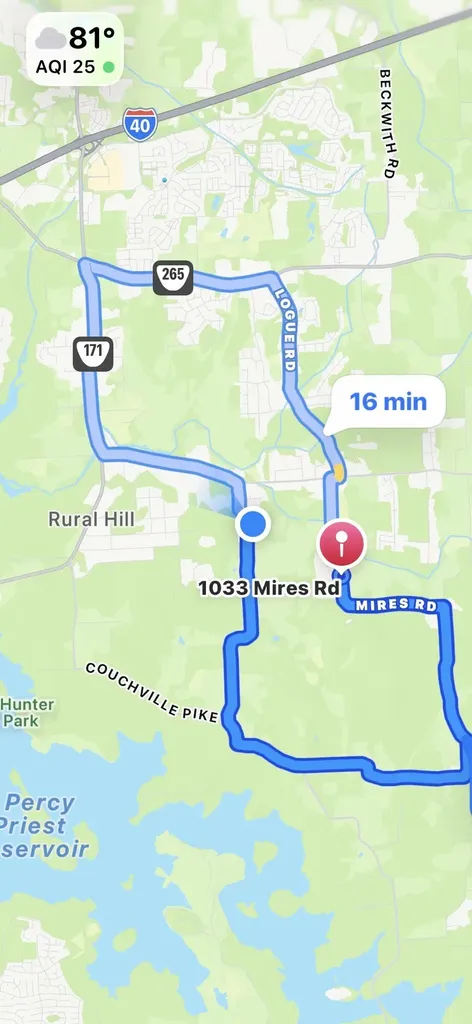Select the 16 min alternate route bubble
472x1024 pixels.
(x=388, y=402)
